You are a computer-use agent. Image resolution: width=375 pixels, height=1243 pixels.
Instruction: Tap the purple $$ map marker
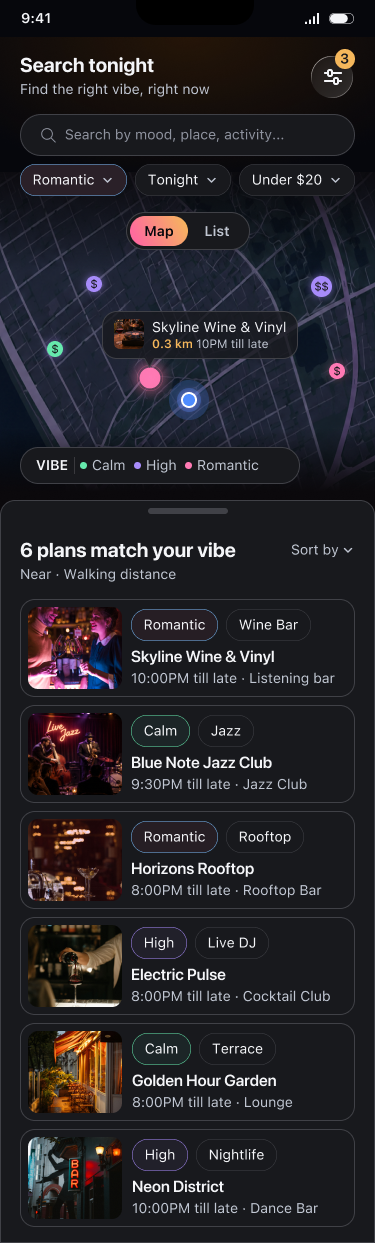point(321,286)
